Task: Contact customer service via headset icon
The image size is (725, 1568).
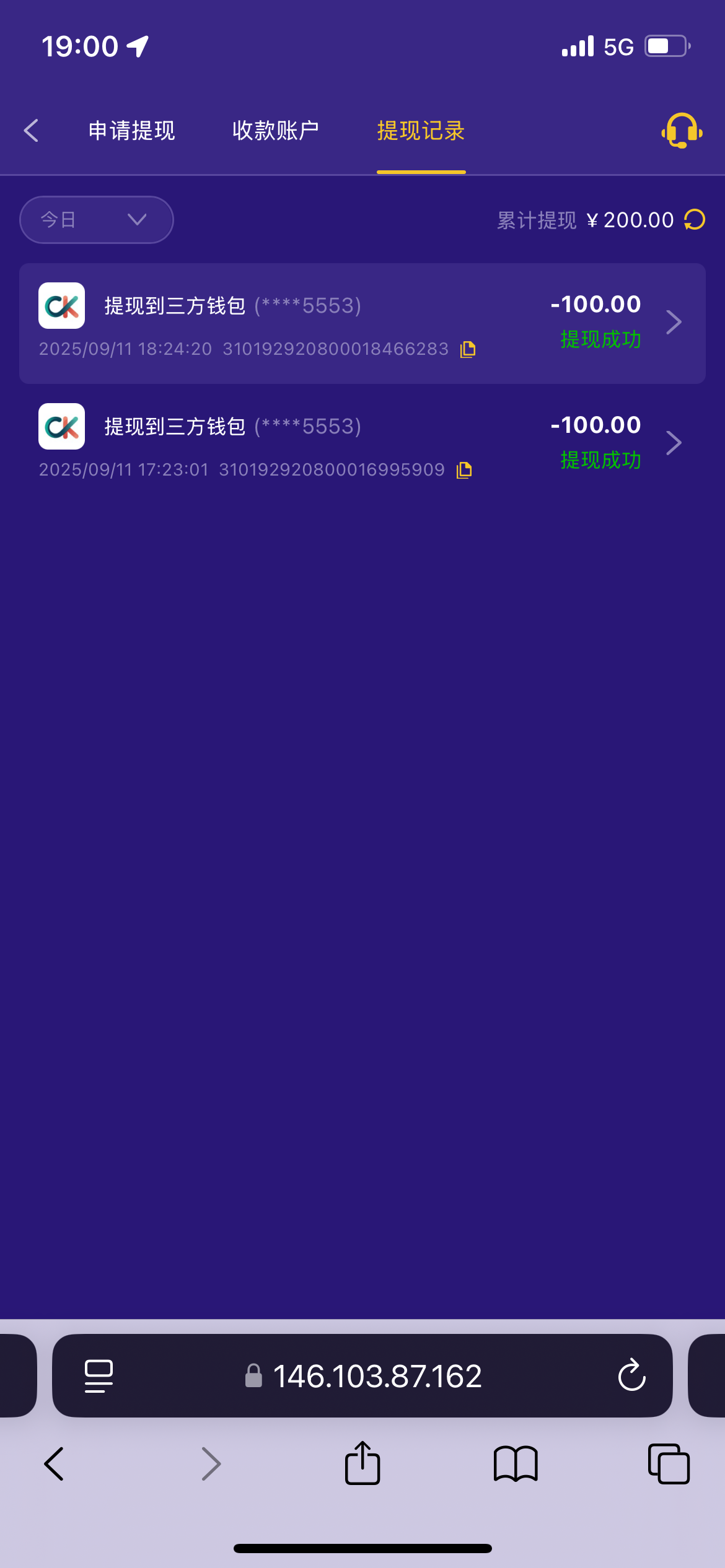Action: point(682,131)
